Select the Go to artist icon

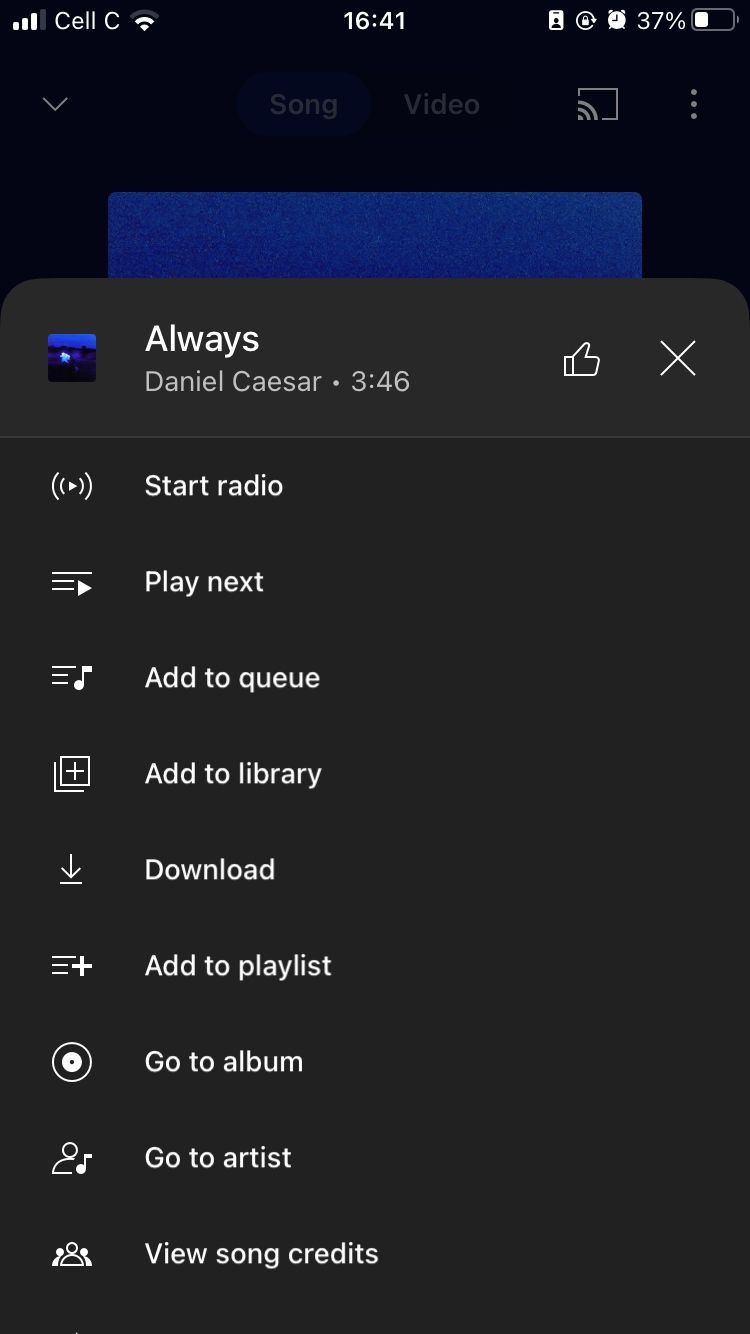(x=71, y=1157)
